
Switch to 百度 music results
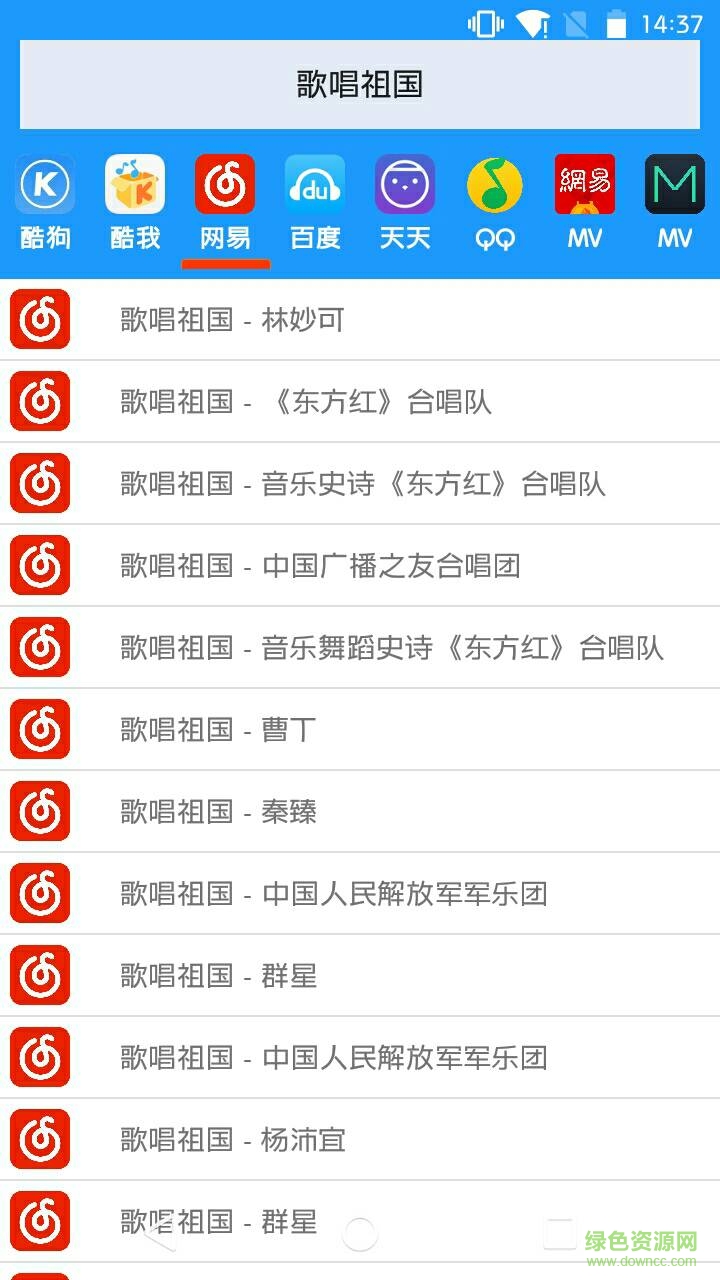click(x=315, y=202)
